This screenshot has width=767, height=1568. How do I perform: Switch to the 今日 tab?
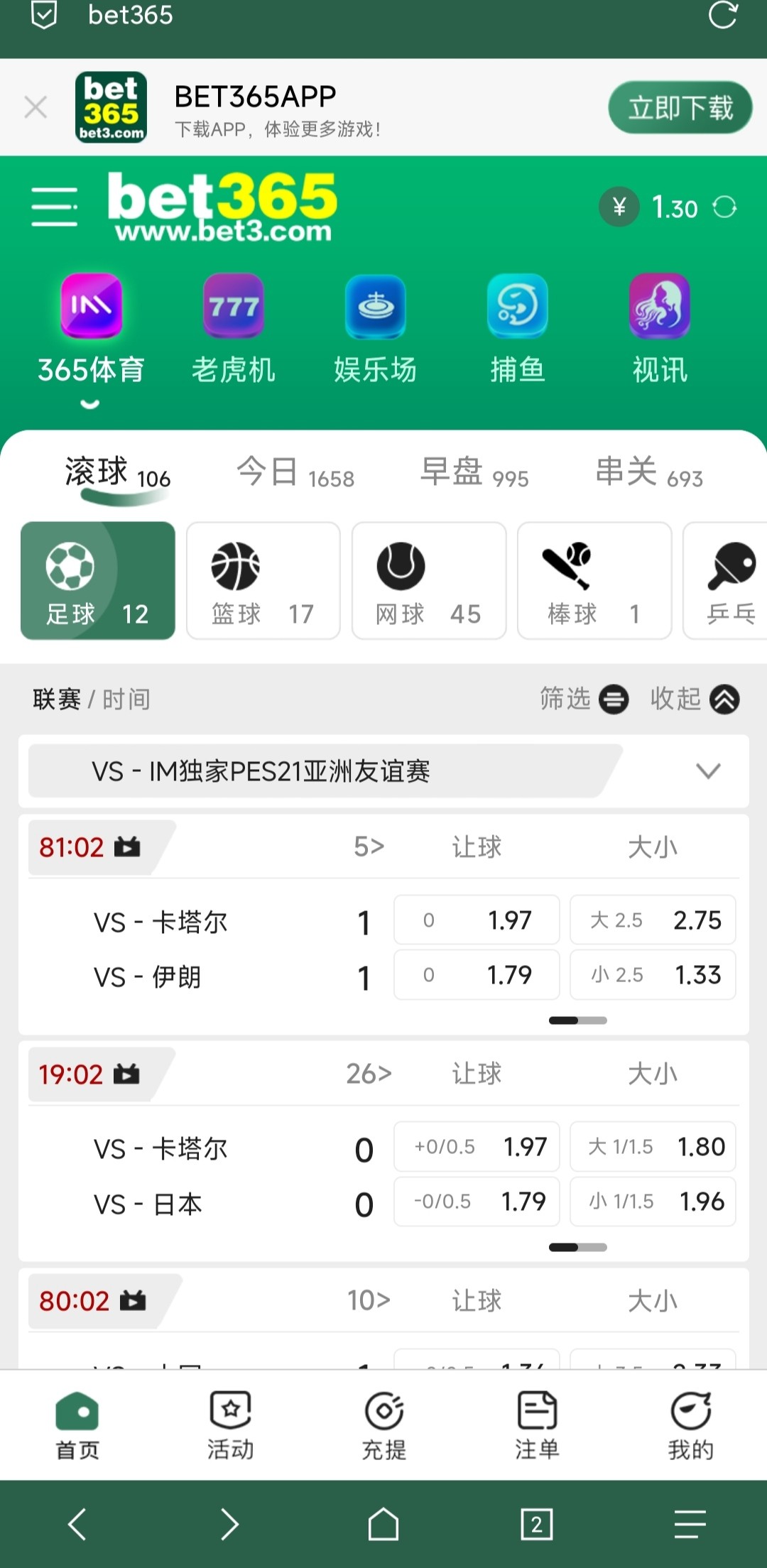(x=295, y=474)
